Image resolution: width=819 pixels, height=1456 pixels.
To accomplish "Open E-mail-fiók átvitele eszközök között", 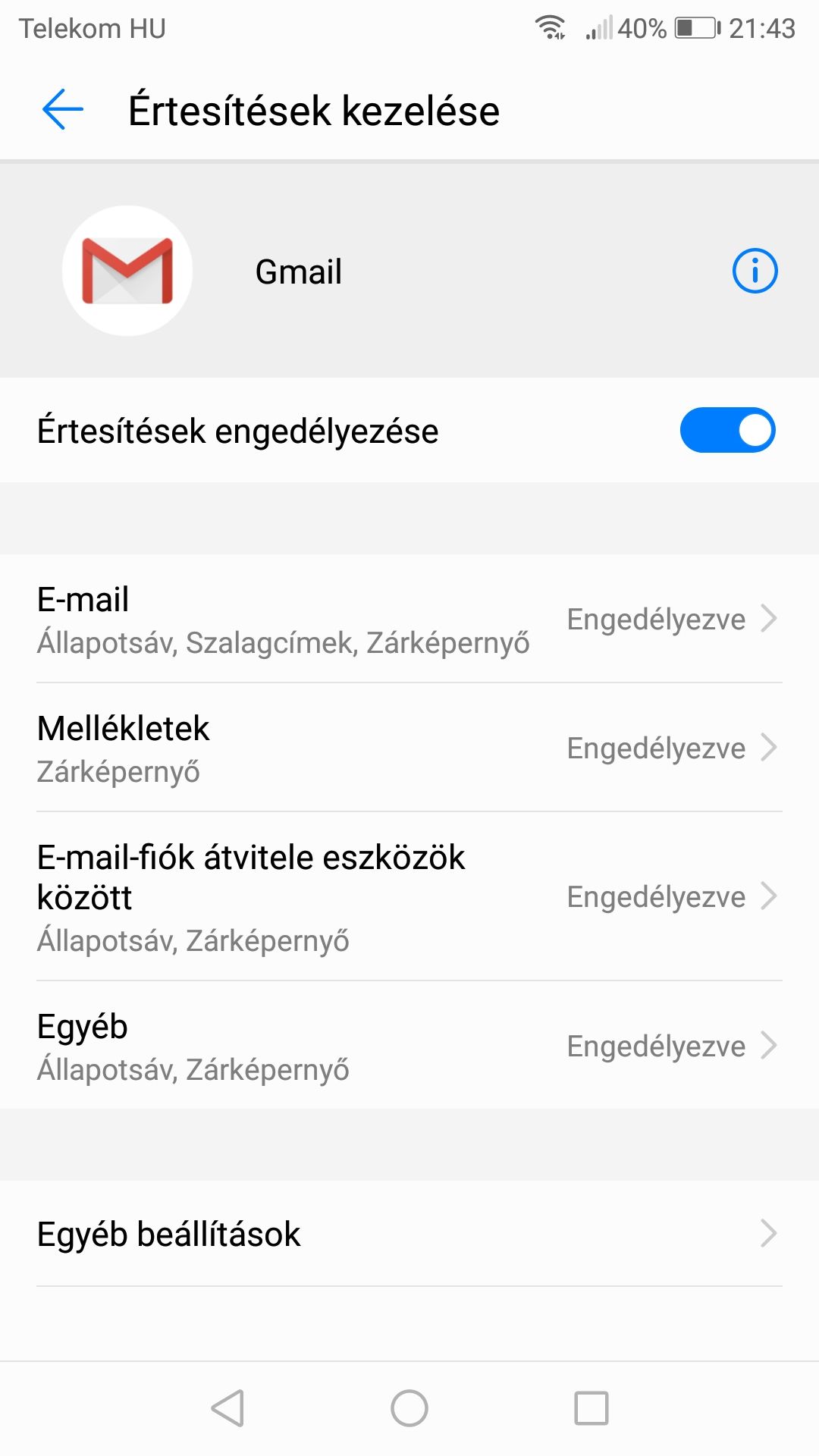I will click(x=409, y=896).
